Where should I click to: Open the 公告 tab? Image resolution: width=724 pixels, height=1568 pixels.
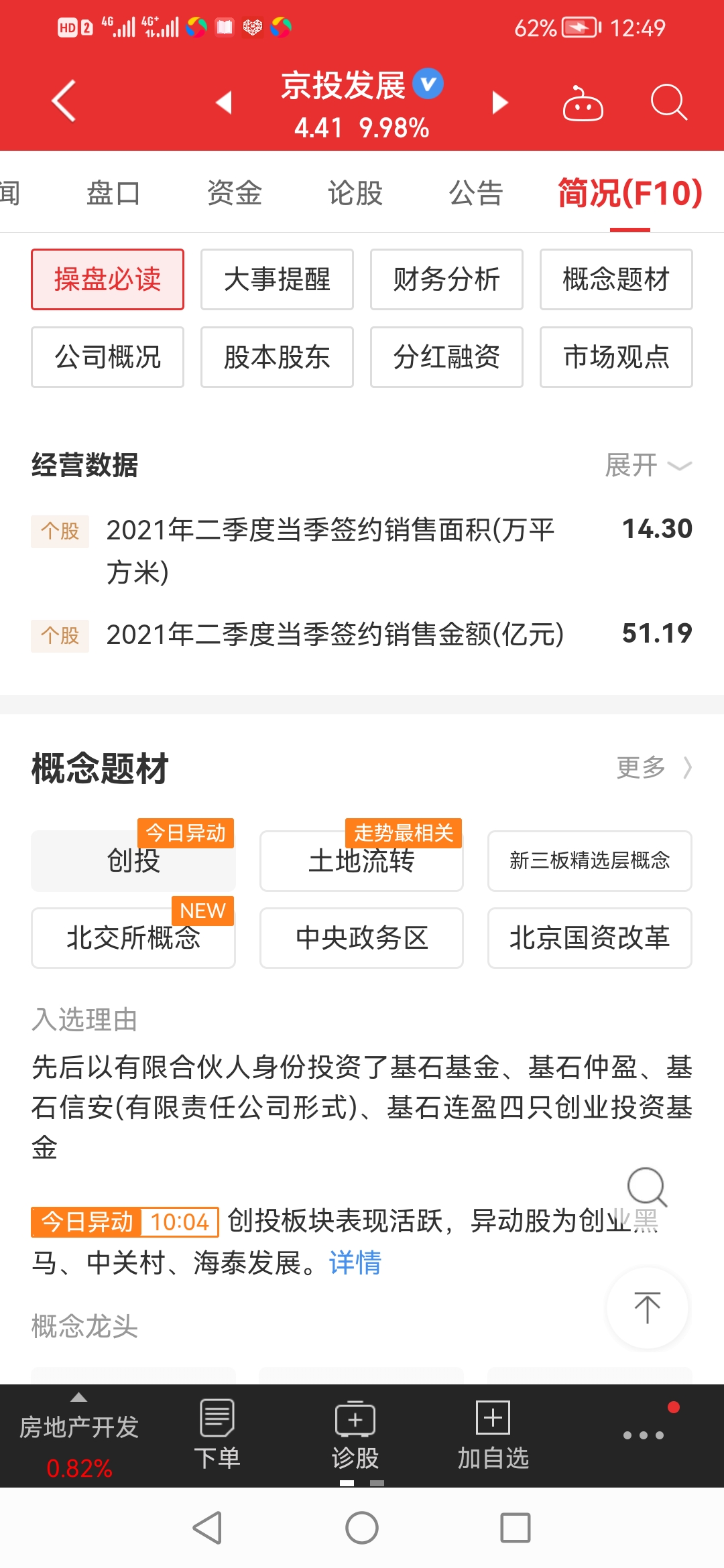click(475, 193)
